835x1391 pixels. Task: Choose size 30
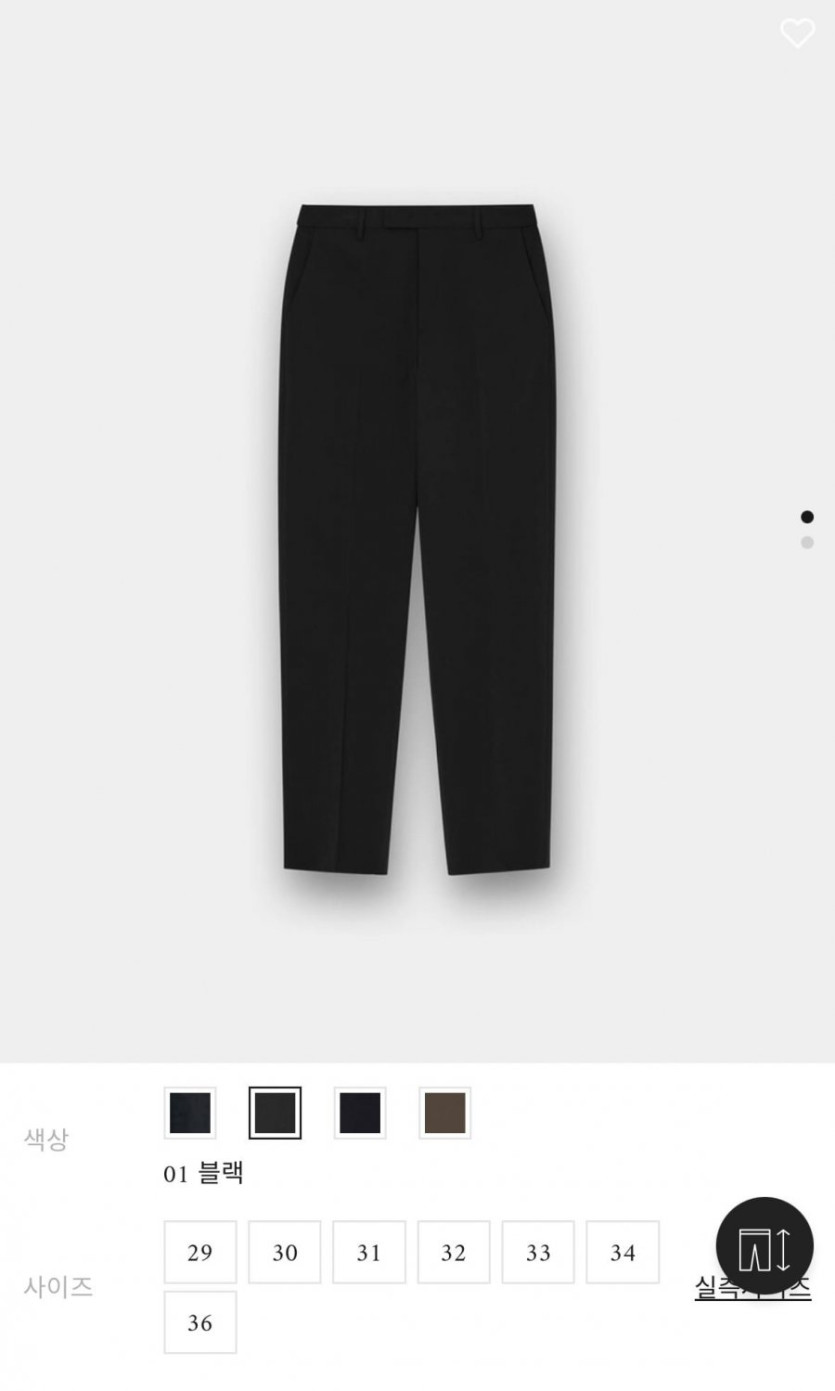pos(285,1252)
